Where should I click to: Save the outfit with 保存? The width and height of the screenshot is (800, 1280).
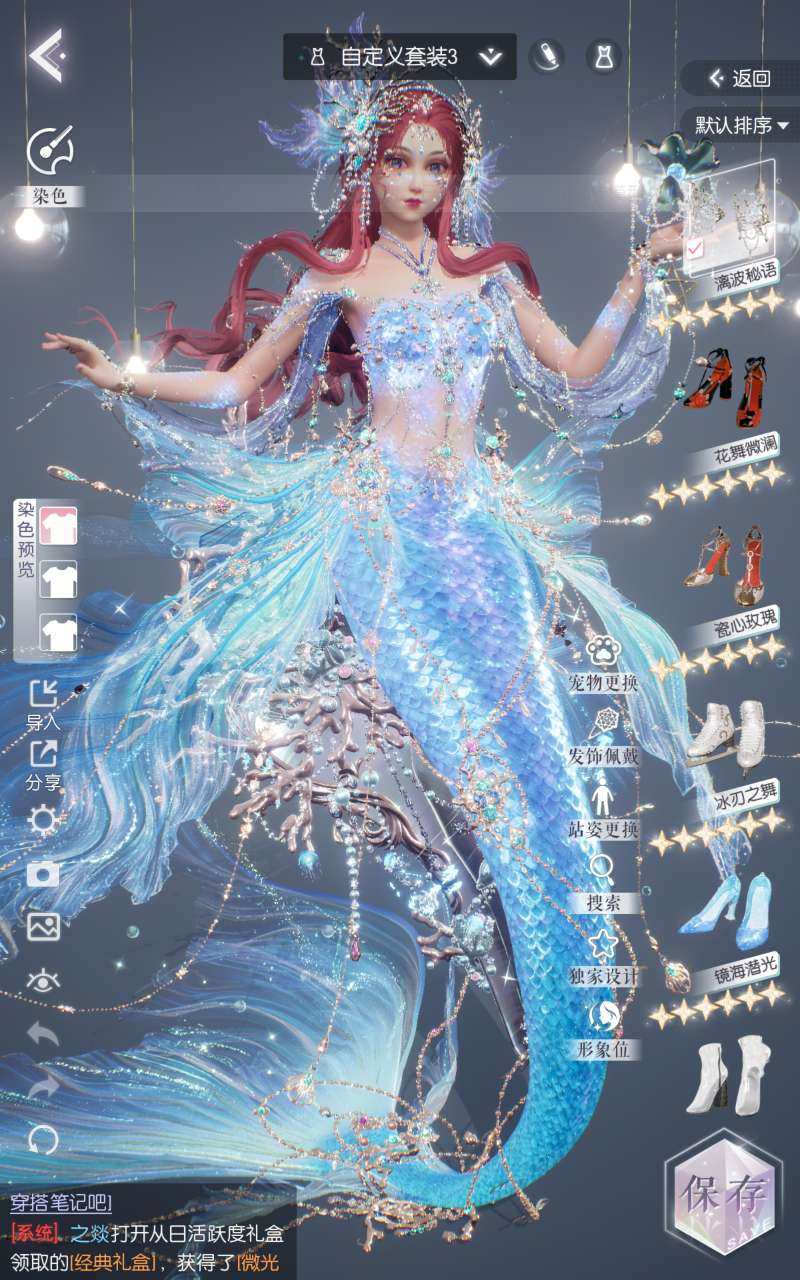725,1190
